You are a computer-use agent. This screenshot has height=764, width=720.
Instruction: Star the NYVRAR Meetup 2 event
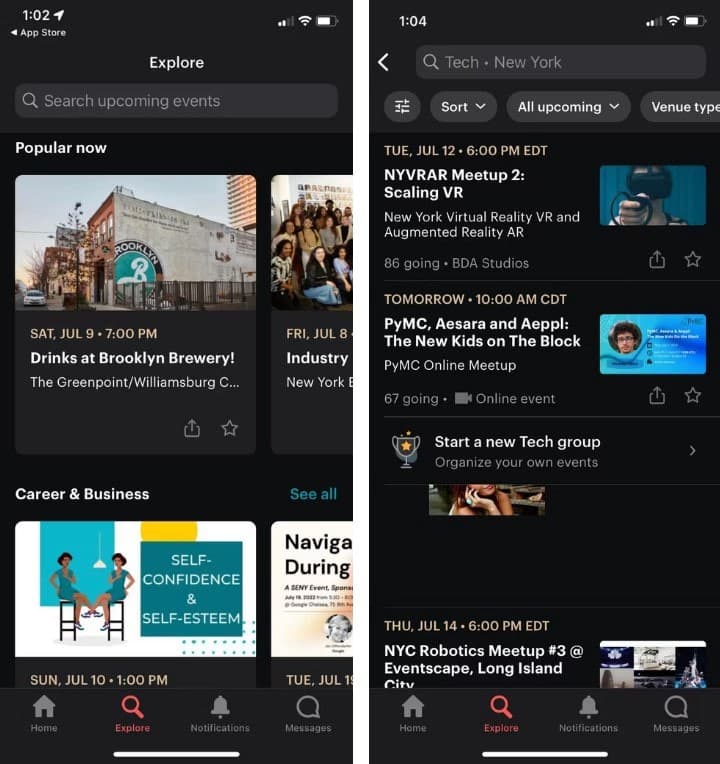tap(692, 260)
